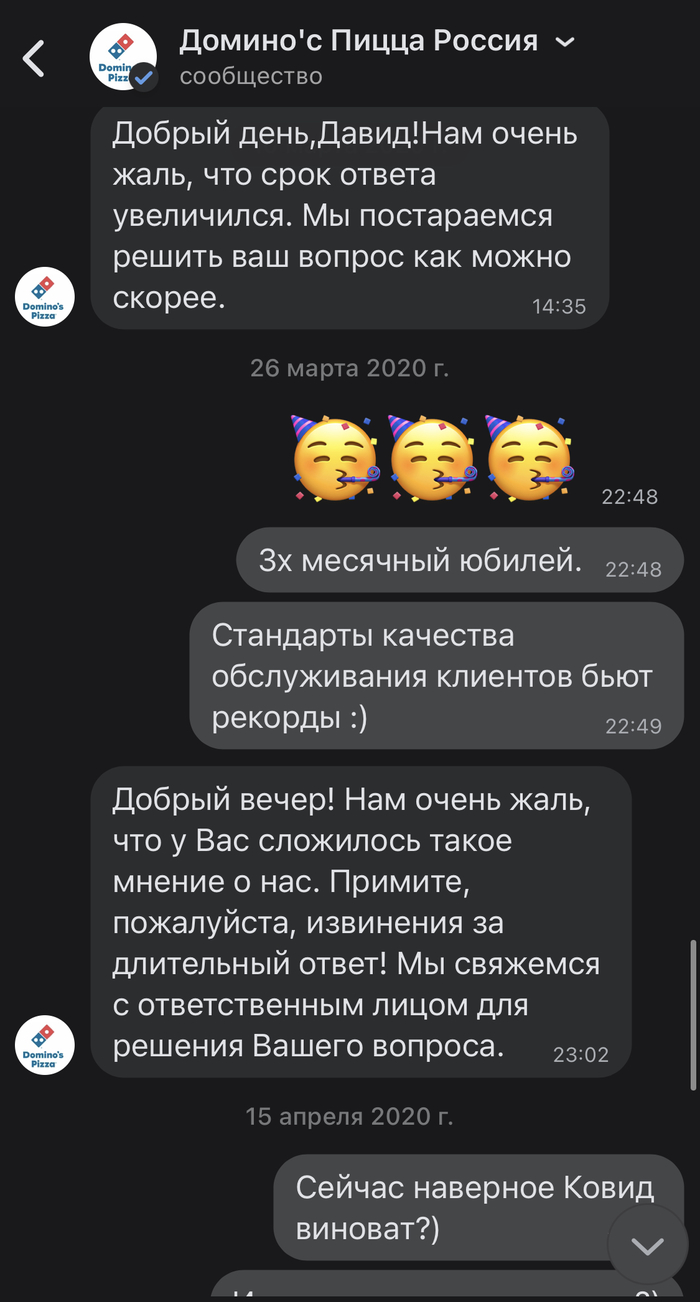Go back to the chat list

coord(34,58)
